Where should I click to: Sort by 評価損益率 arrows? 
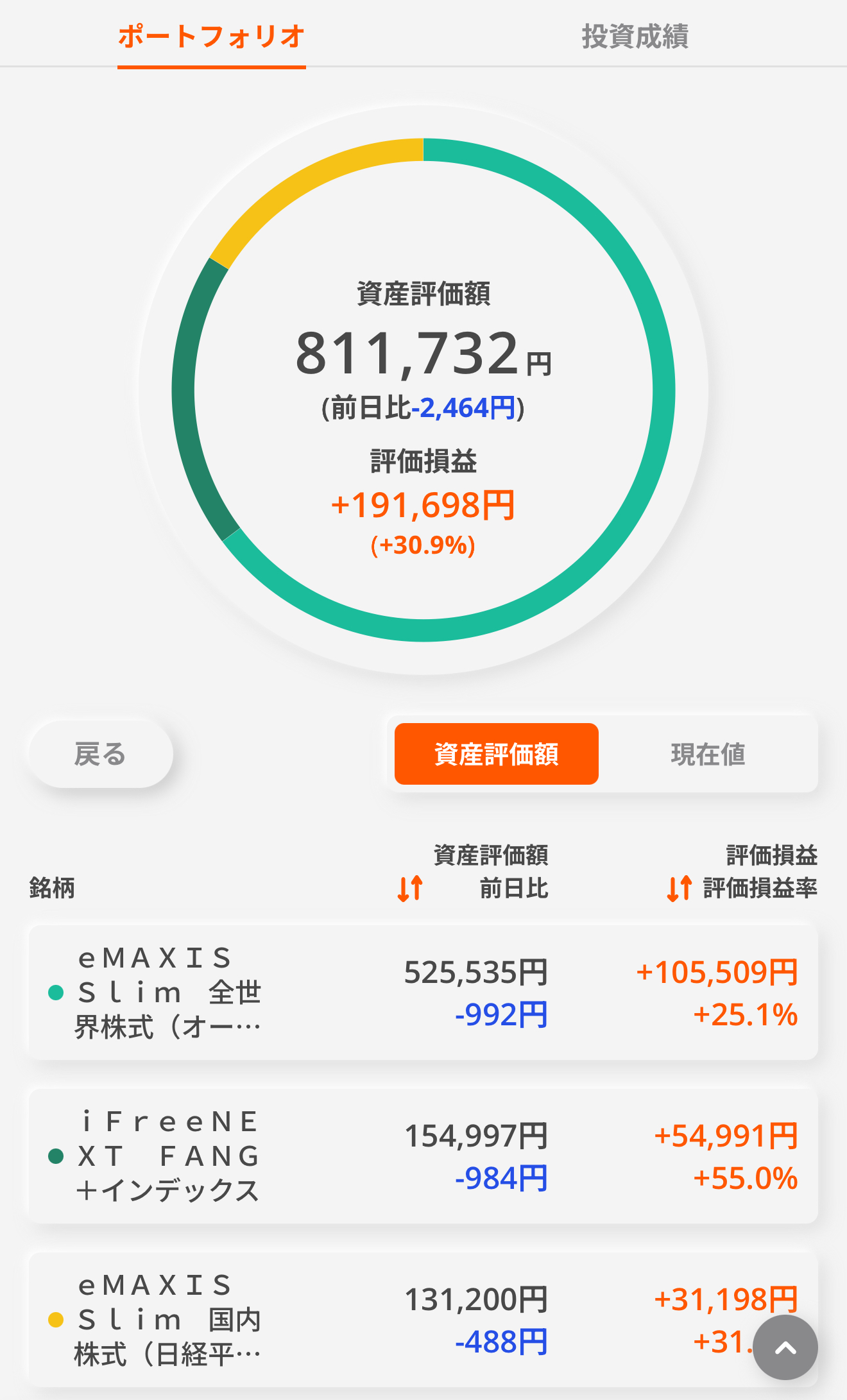click(679, 888)
